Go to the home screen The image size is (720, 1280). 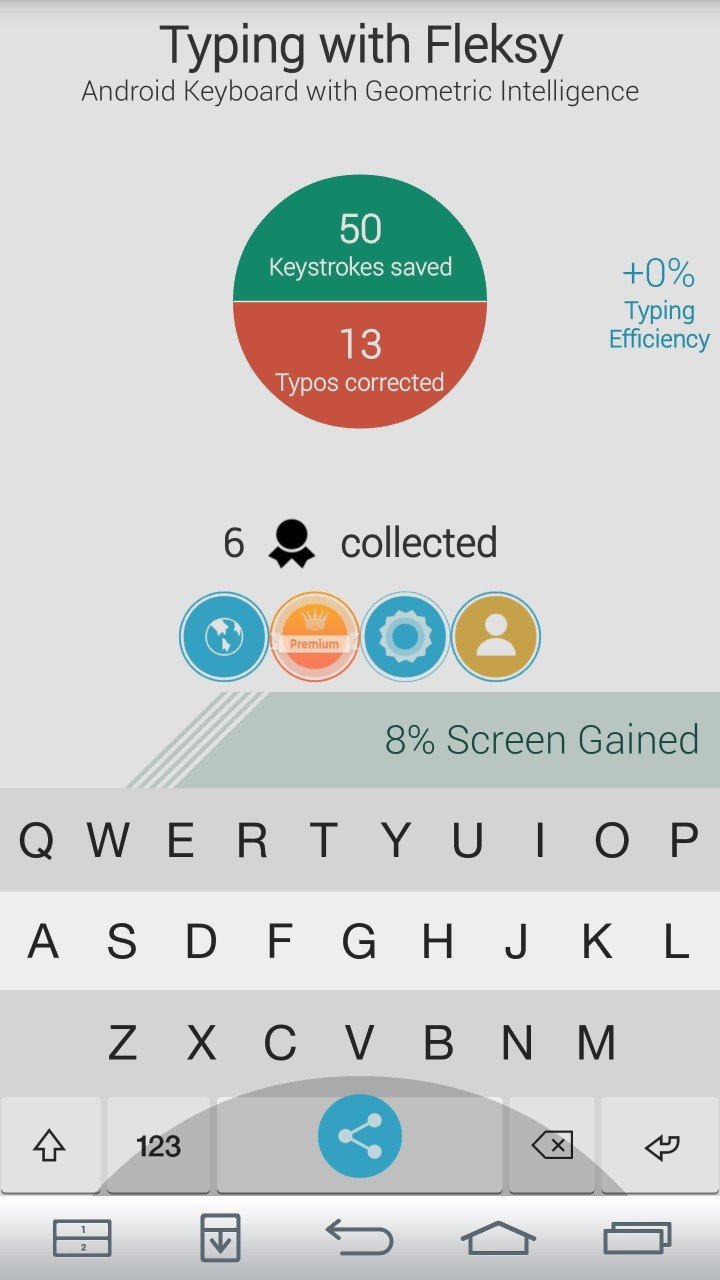pos(498,1238)
